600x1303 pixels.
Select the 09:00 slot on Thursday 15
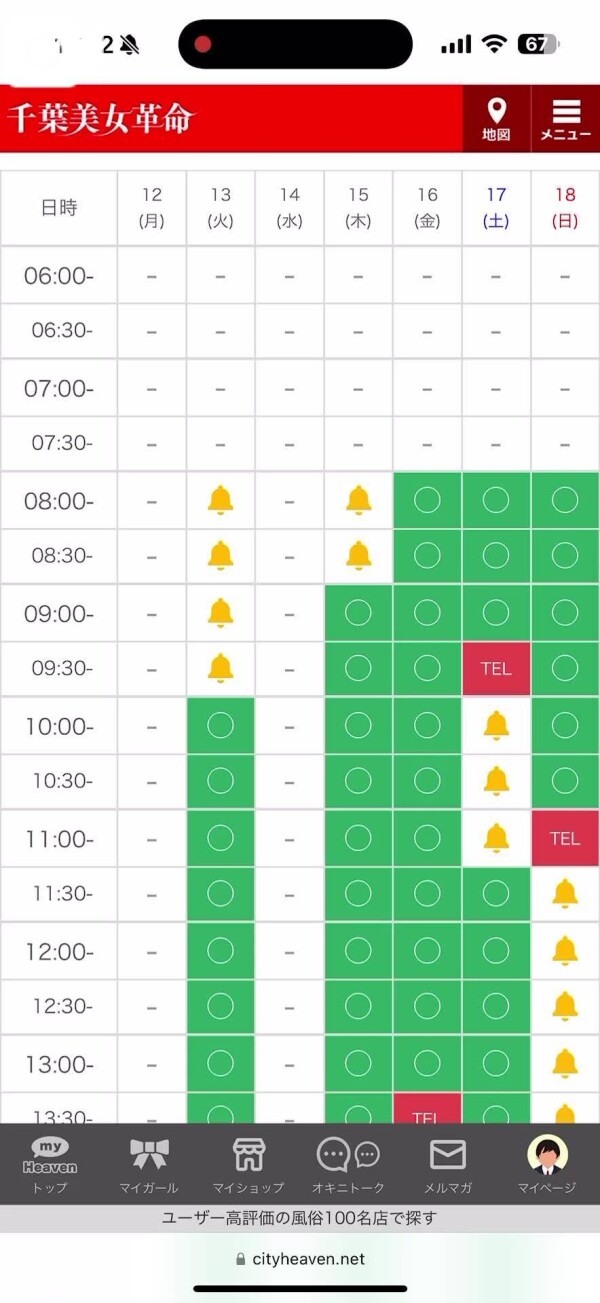358,613
